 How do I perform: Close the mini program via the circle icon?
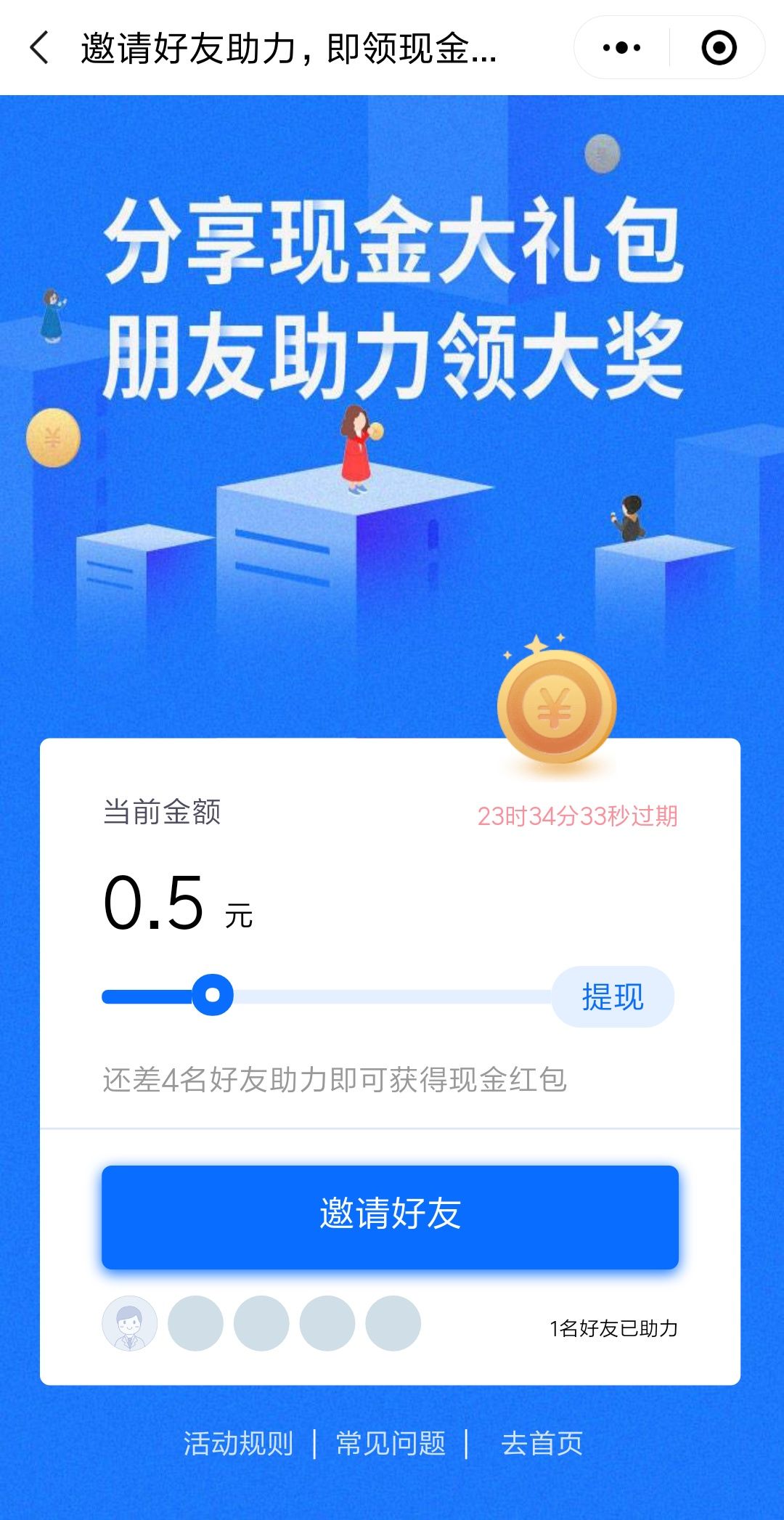pyautogui.click(x=719, y=48)
